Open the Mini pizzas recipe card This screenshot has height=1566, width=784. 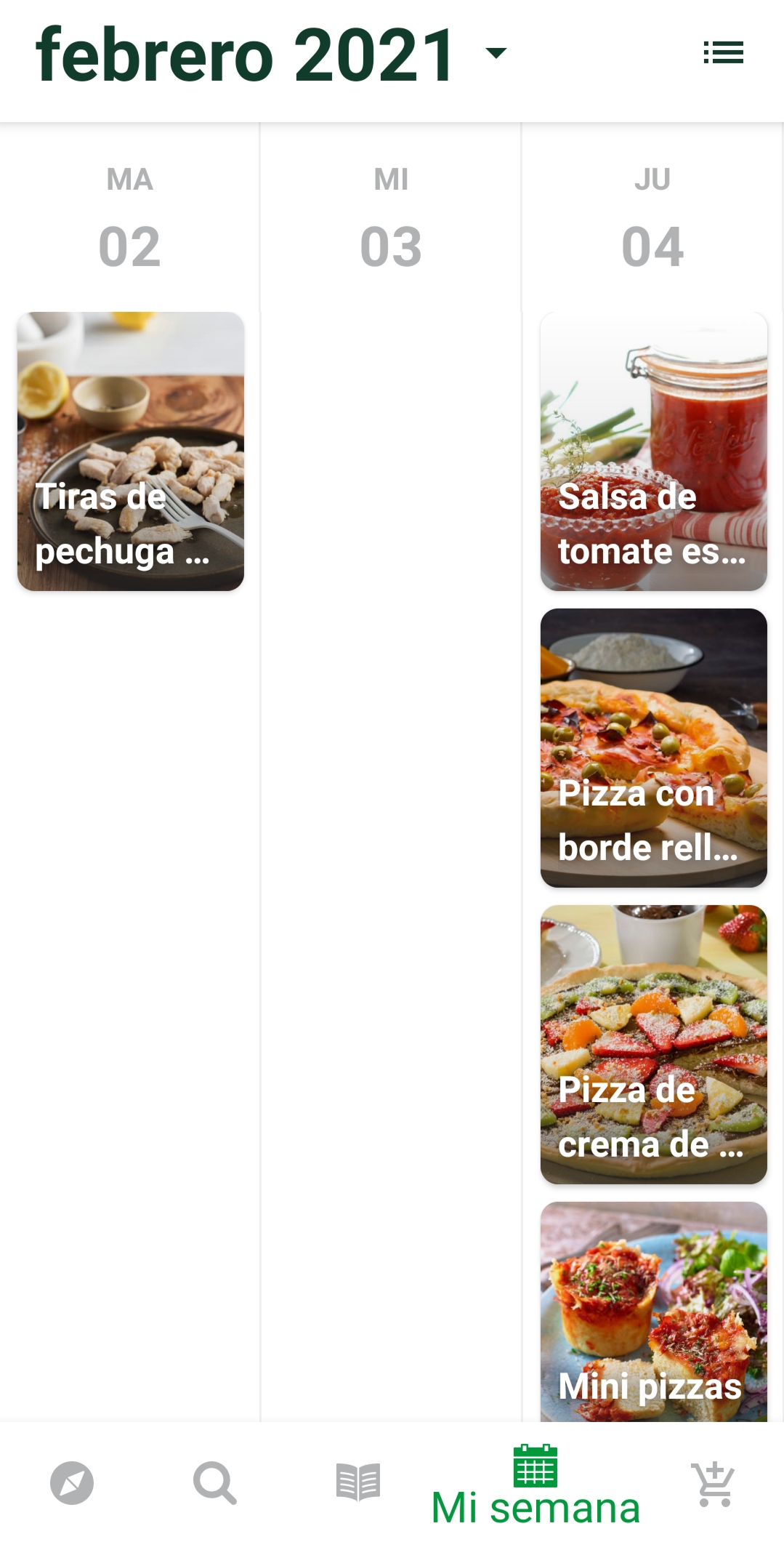(653, 1312)
